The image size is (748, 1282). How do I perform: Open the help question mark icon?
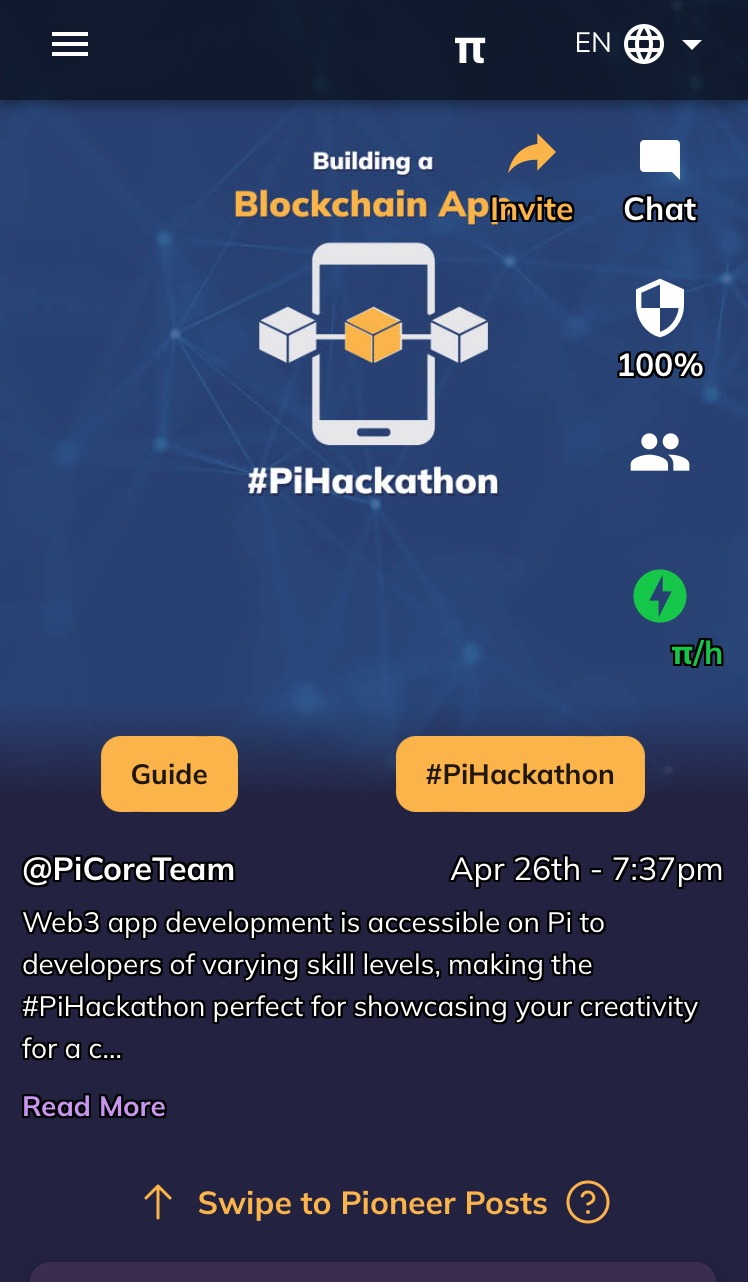click(x=588, y=1202)
